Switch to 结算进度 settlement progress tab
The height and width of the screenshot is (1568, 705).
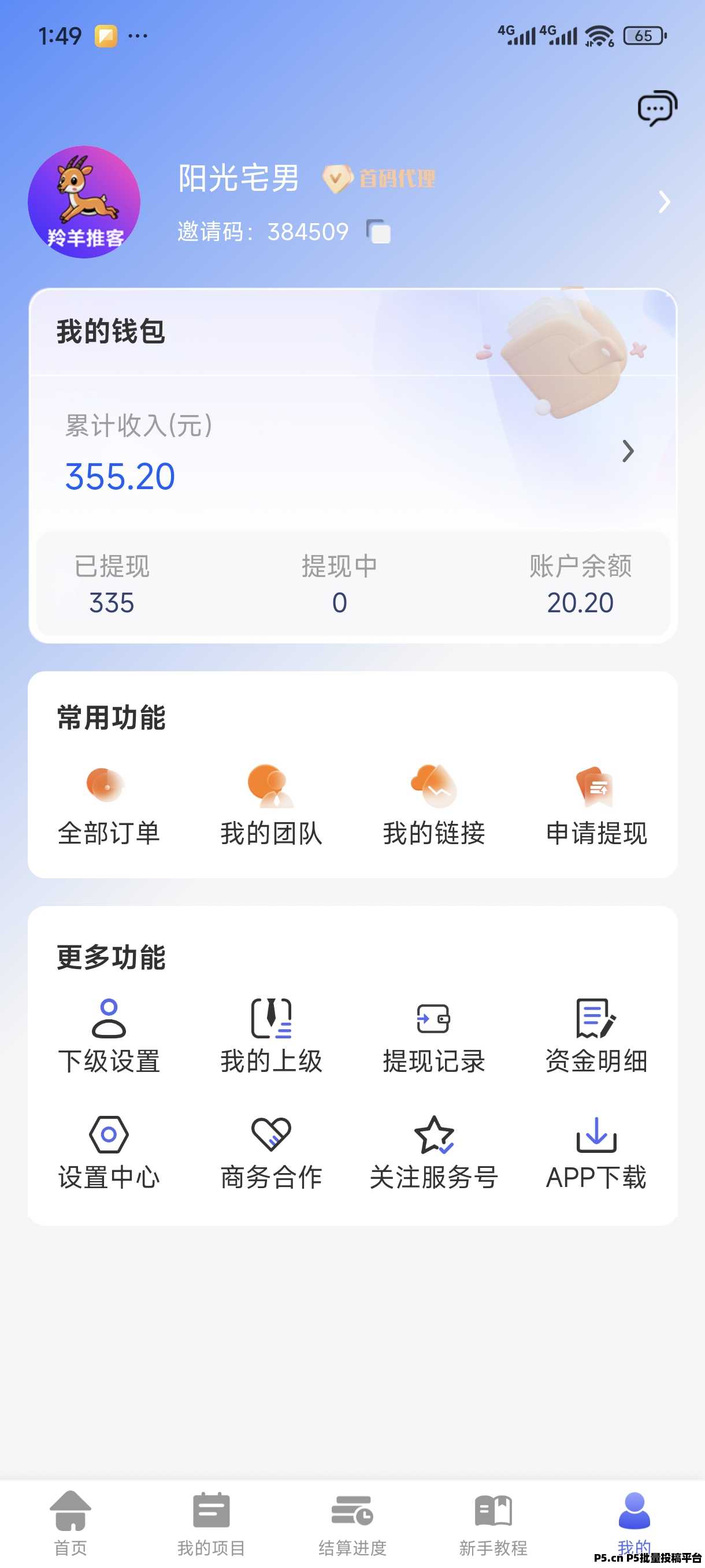click(x=352, y=1515)
